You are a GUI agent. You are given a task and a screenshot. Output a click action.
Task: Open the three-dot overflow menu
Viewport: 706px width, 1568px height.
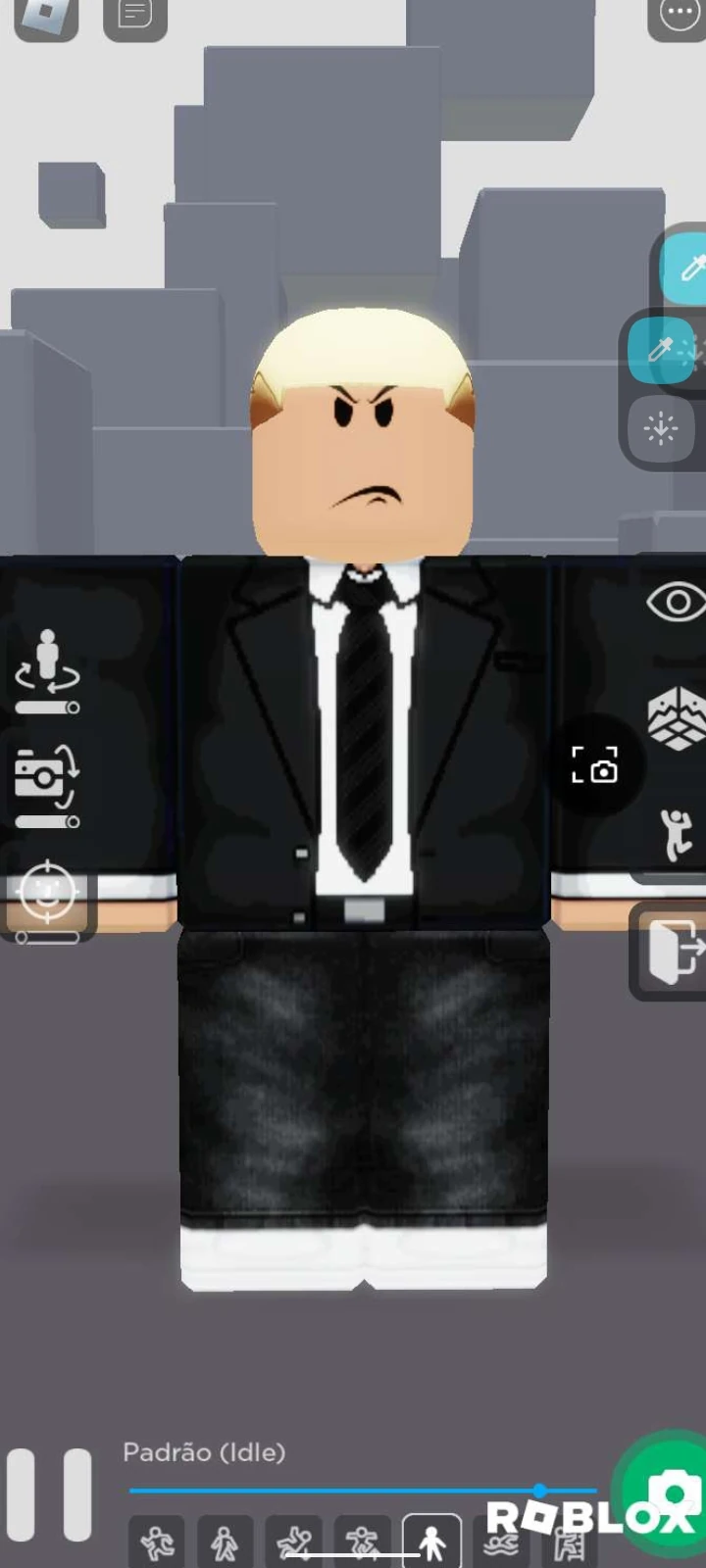[679, 17]
